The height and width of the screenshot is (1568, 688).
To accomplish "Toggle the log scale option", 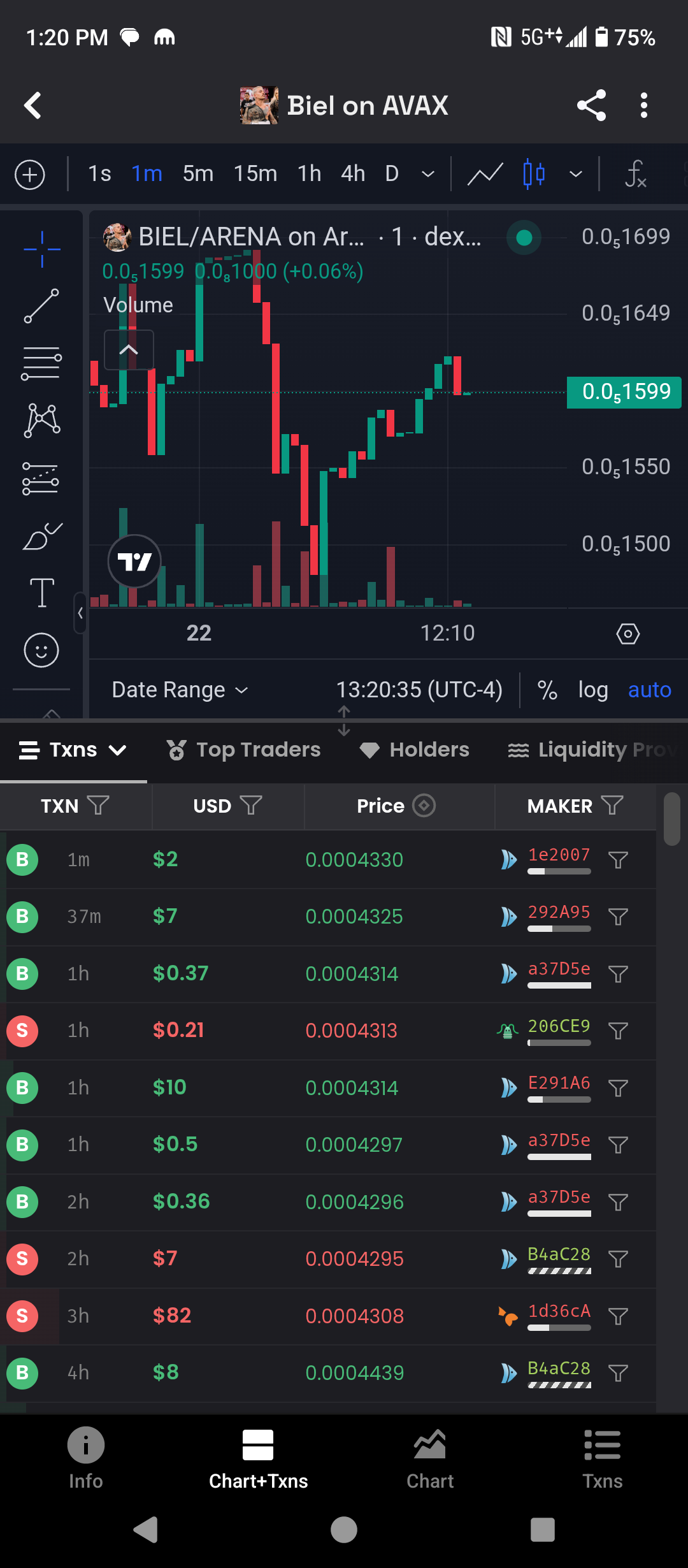I will 592,690.
